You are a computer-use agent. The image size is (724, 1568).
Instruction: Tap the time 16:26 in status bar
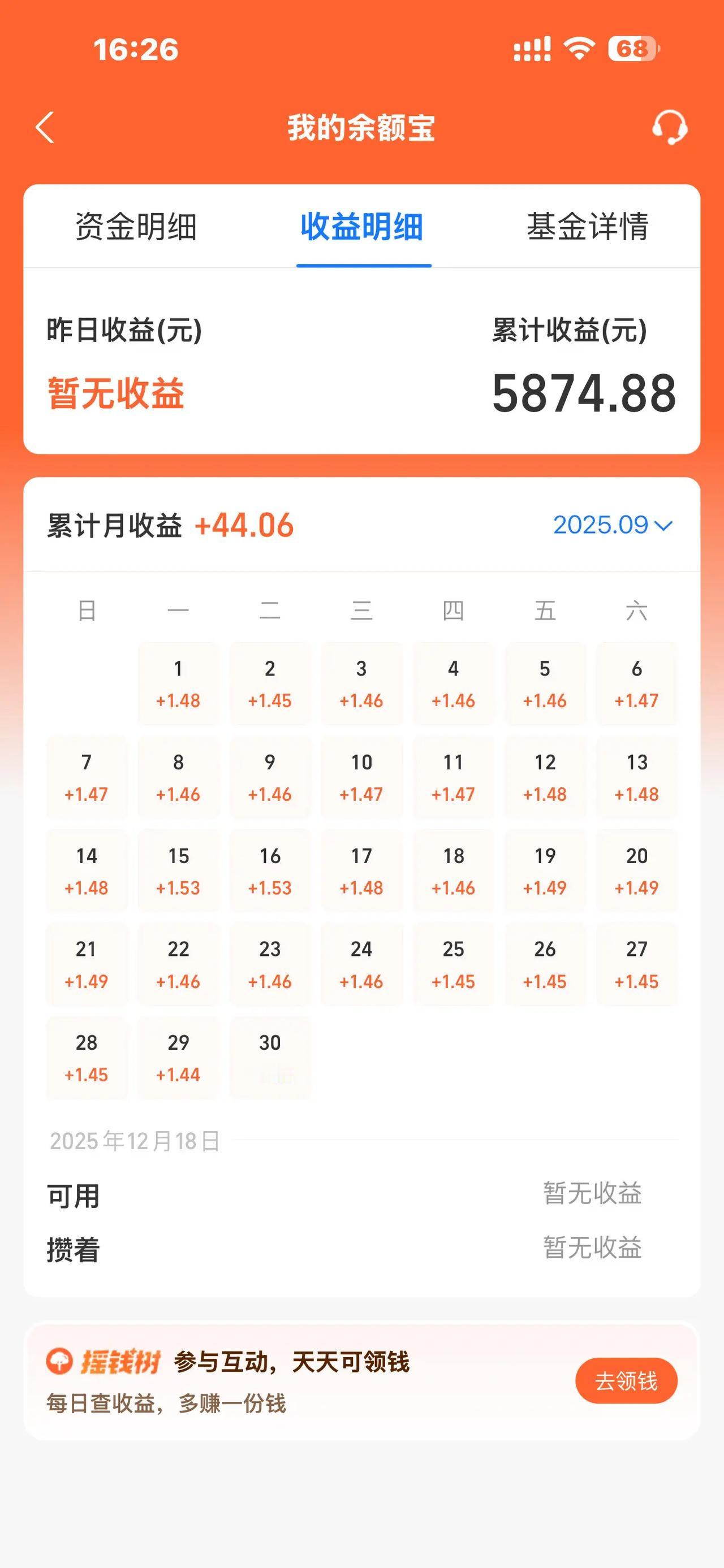(x=137, y=50)
